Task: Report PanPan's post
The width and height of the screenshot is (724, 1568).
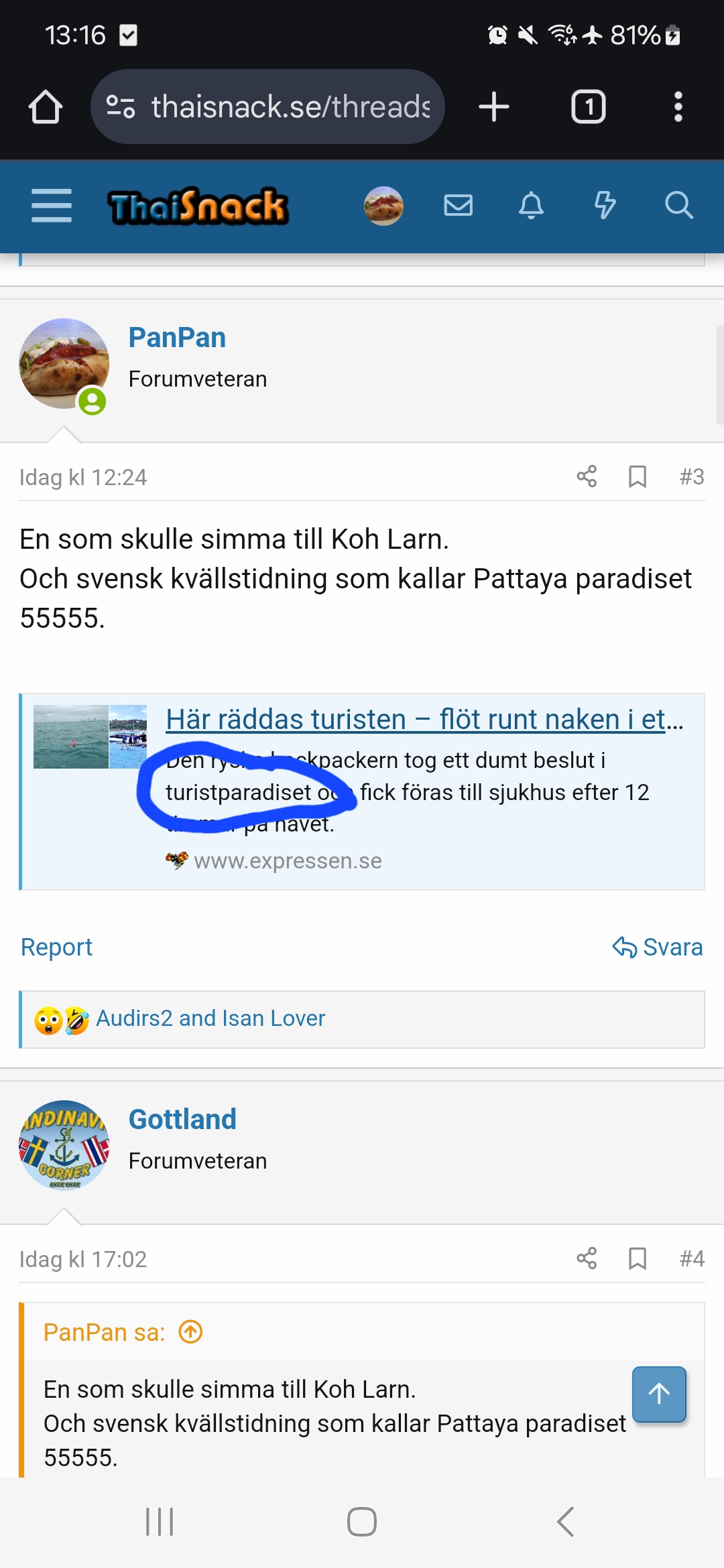Action: pos(56,947)
